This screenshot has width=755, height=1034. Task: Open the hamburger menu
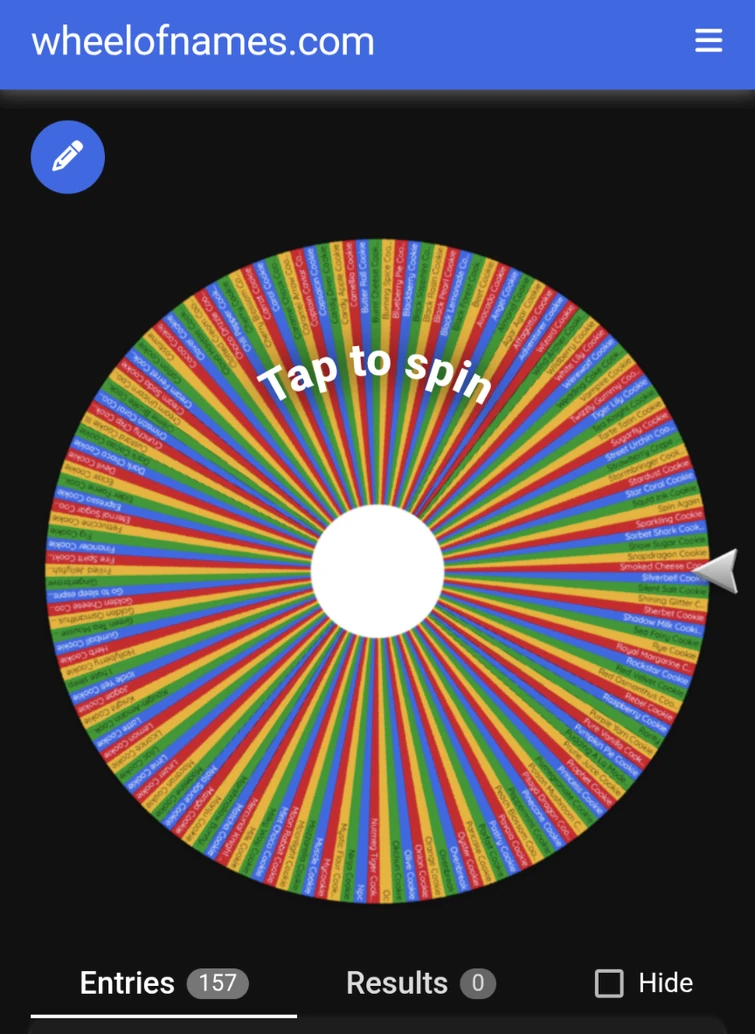click(708, 41)
